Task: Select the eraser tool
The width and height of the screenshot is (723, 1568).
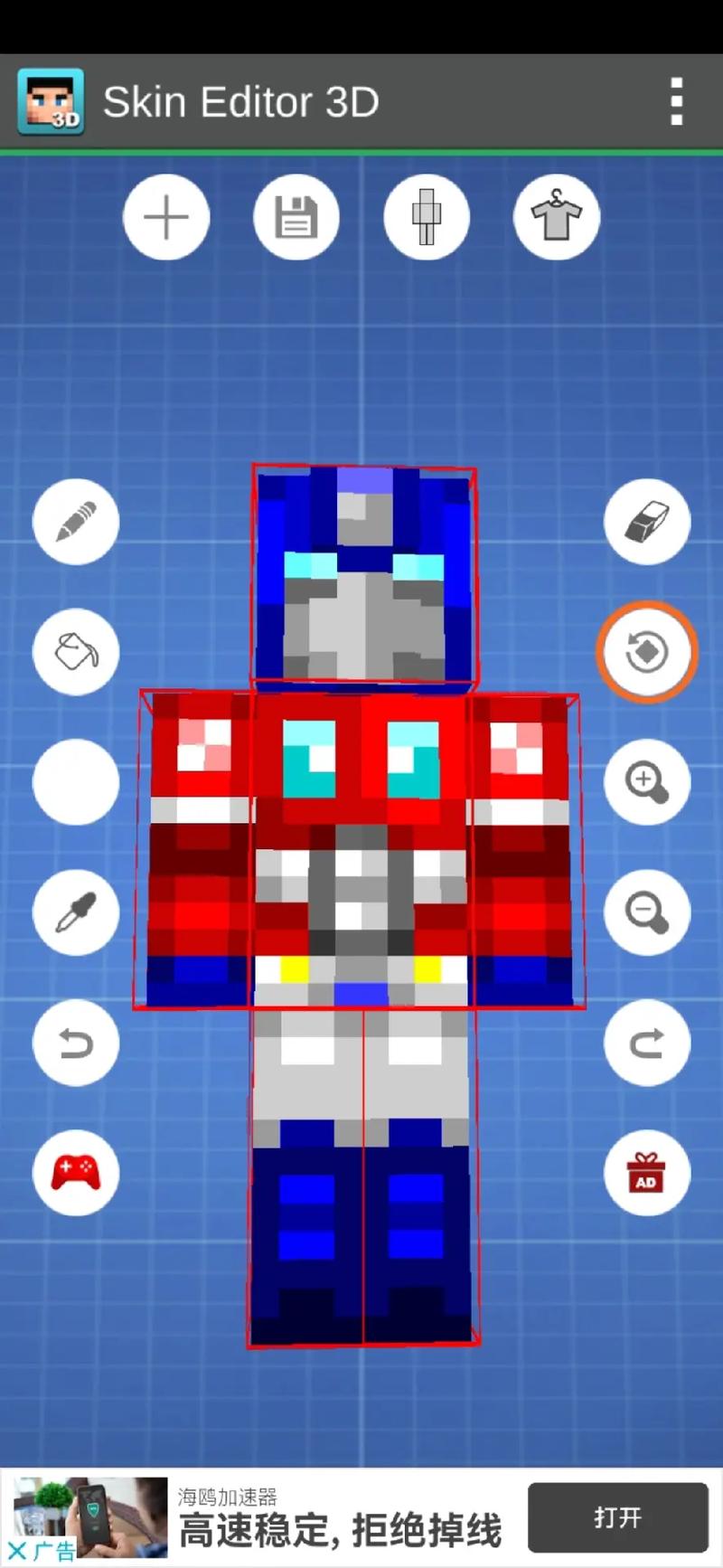Action: pyautogui.click(x=647, y=522)
